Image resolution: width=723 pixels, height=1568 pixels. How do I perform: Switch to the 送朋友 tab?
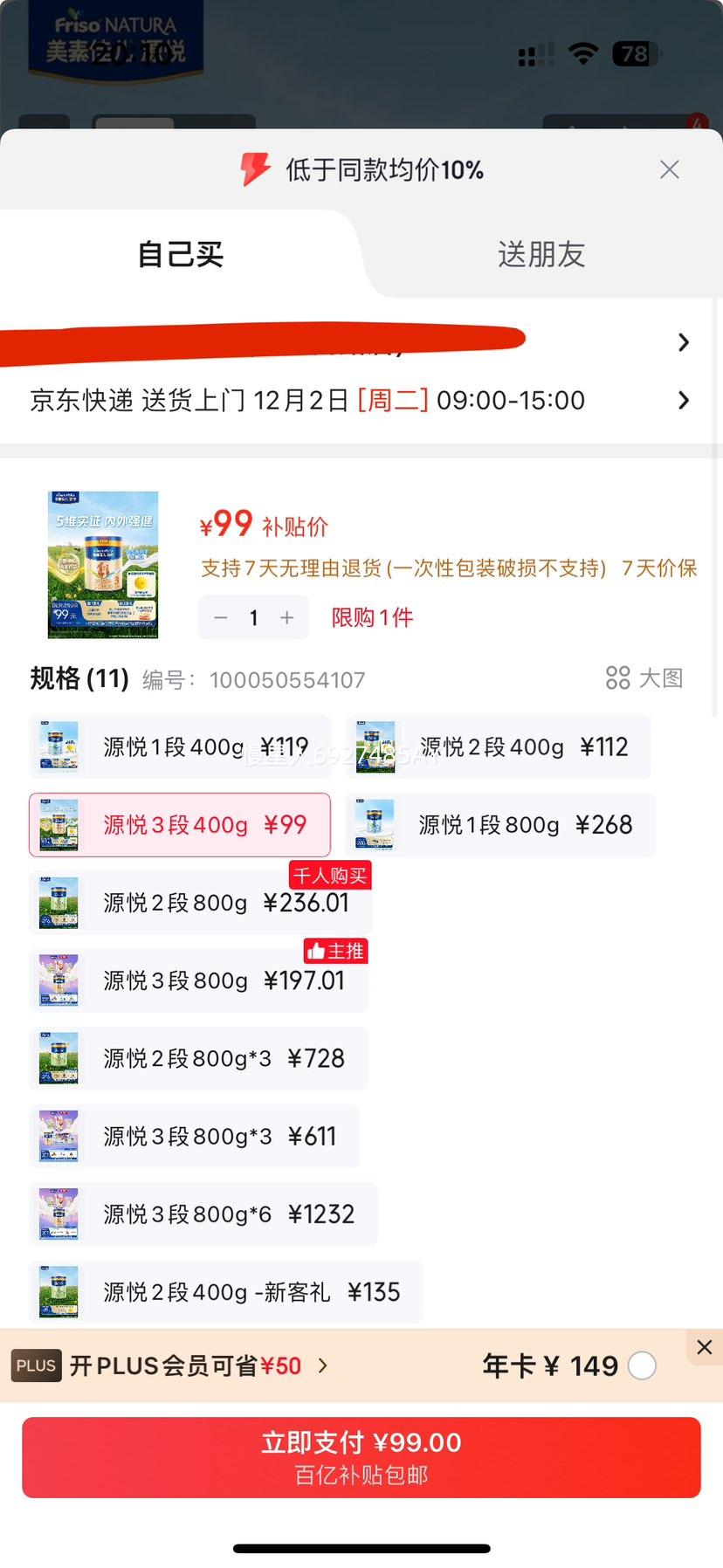coord(540,254)
